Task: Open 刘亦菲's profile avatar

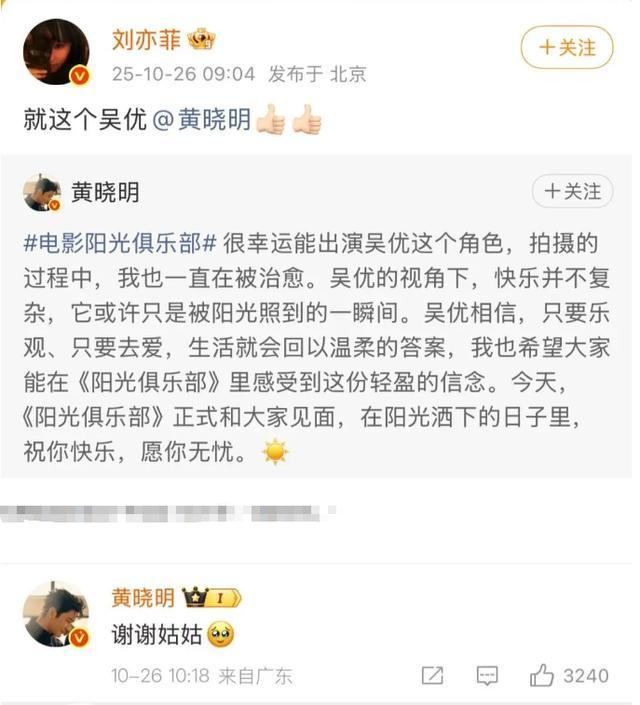Action: click(56, 50)
